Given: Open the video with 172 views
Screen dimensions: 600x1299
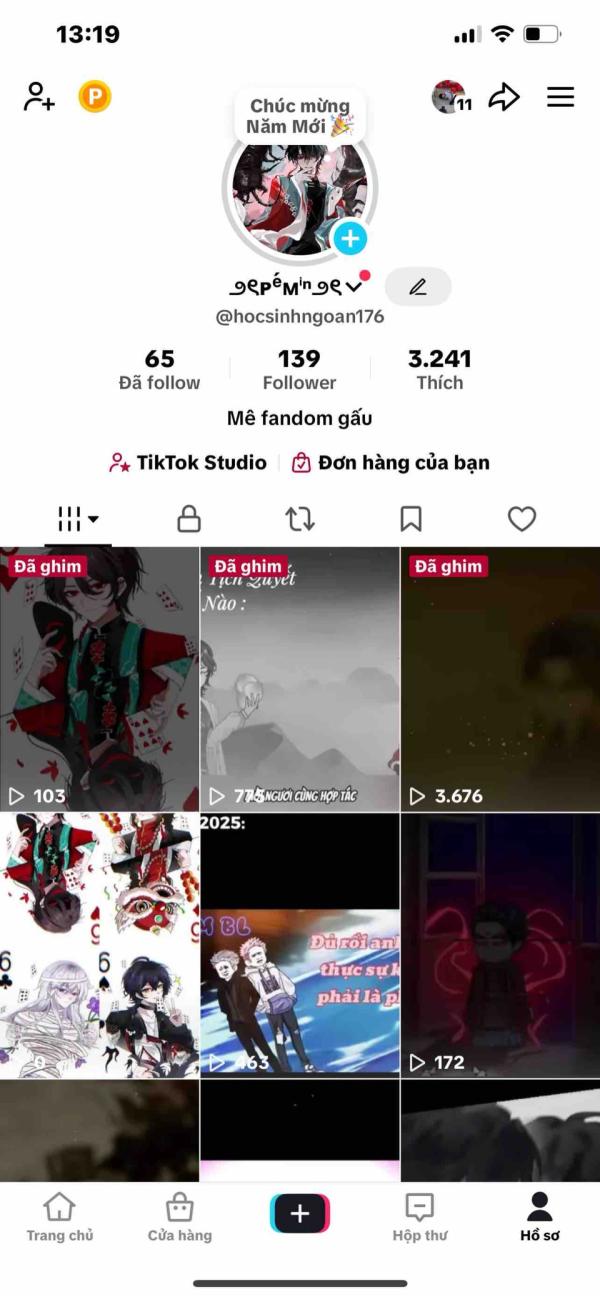Looking at the screenshot, I should click(x=500, y=945).
